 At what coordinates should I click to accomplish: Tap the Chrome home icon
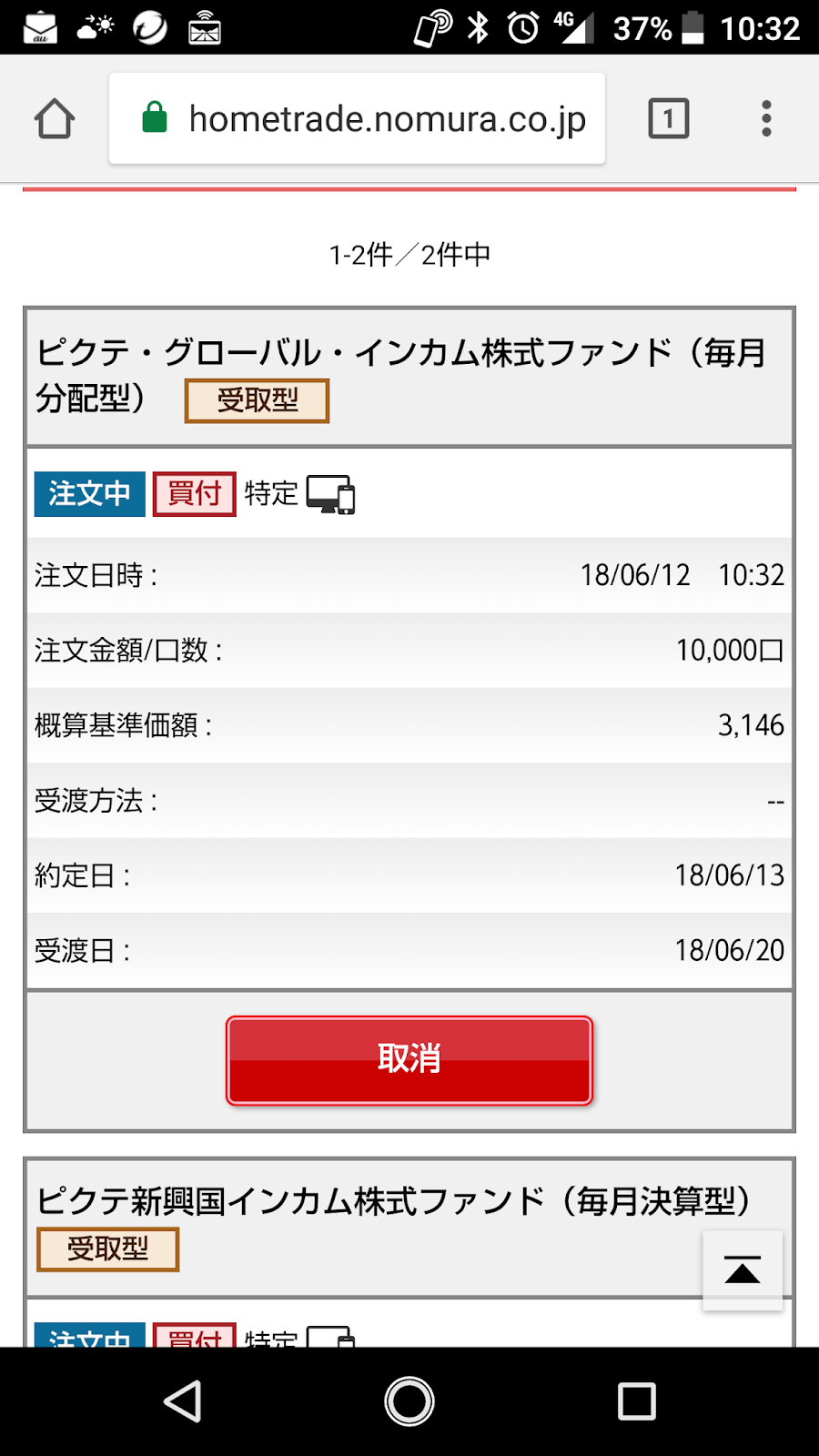(54, 118)
